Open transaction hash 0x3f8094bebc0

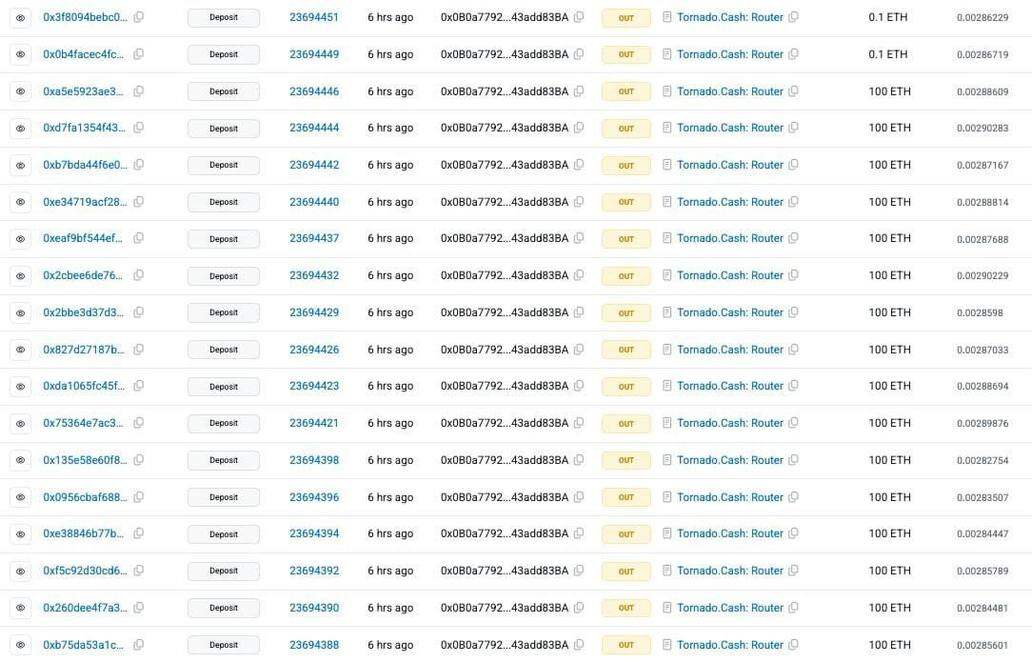[x=85, y=17]
